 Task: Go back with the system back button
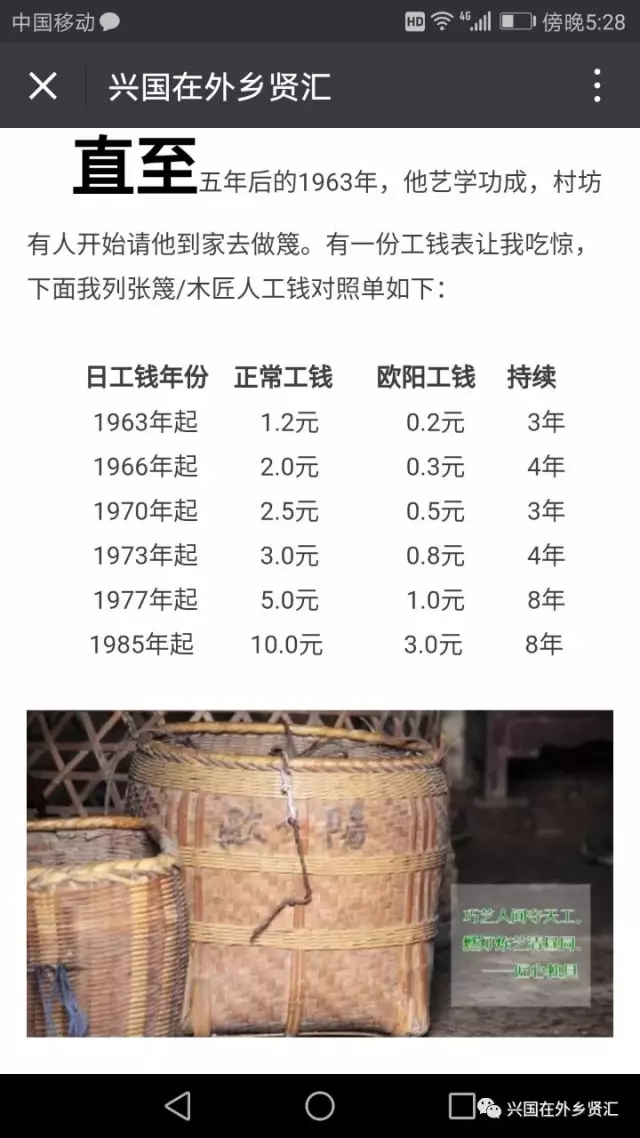[177, 1106]
